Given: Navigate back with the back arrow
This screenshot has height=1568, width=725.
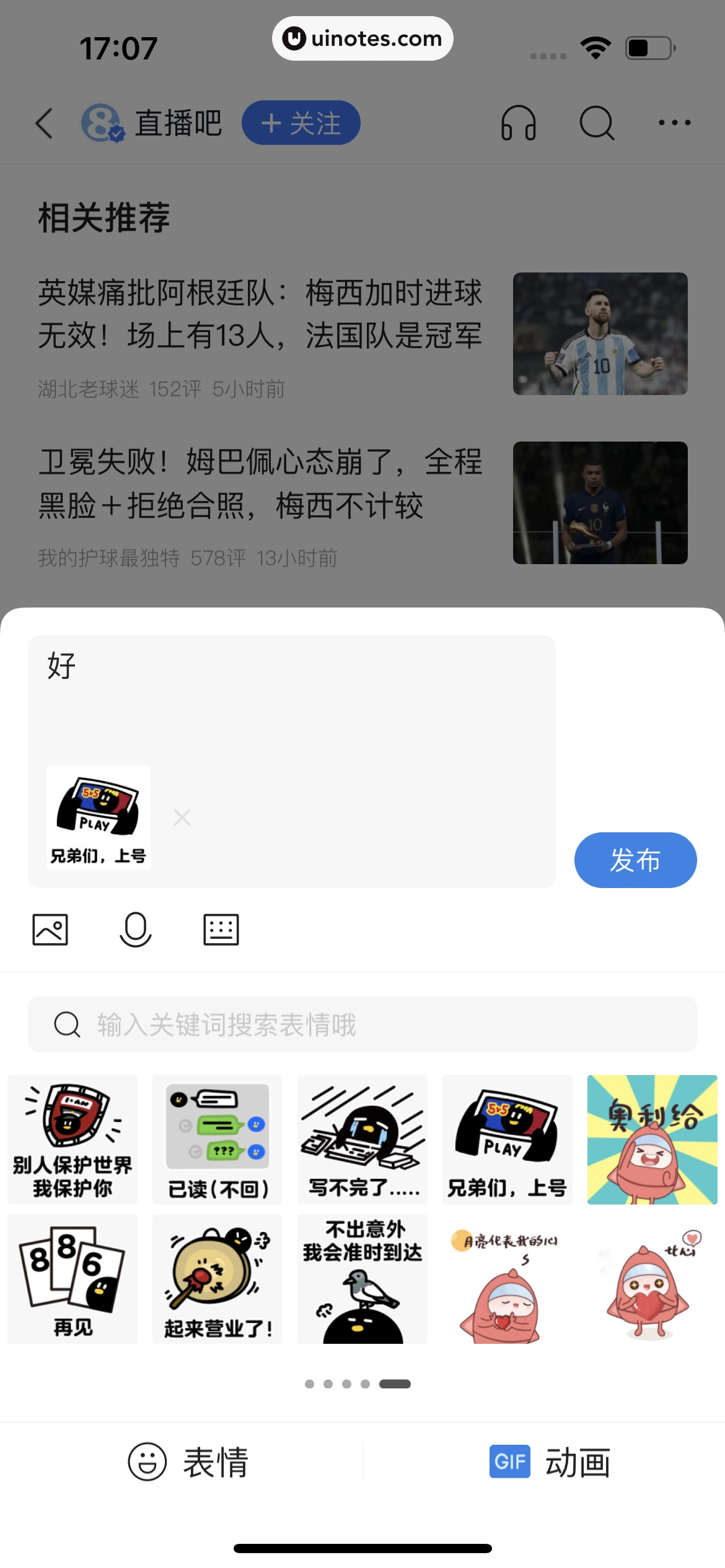Looking at the screenshot, I should click(x=42, y=123).
